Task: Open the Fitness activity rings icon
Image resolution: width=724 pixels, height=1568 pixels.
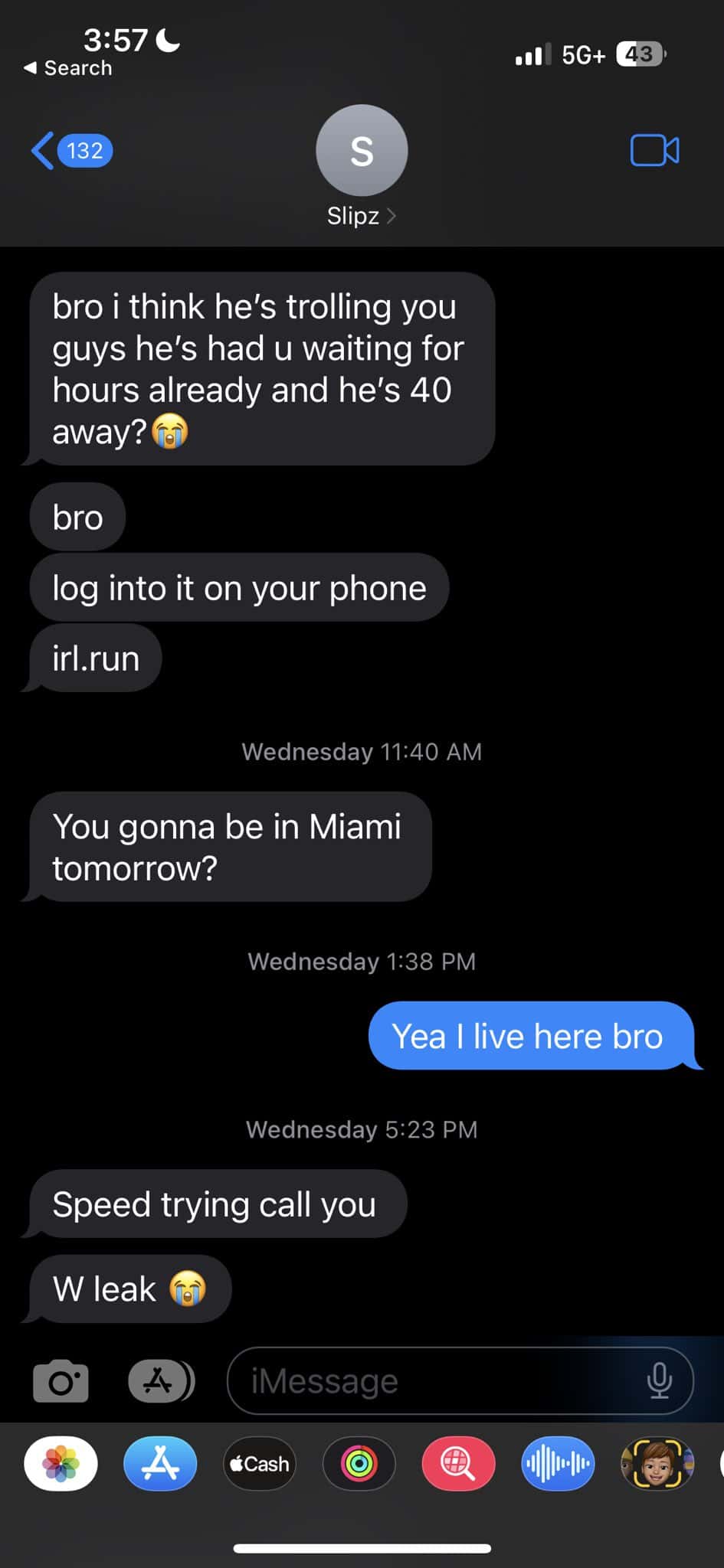Action: pyautogui.click(x=359, y=1463)
